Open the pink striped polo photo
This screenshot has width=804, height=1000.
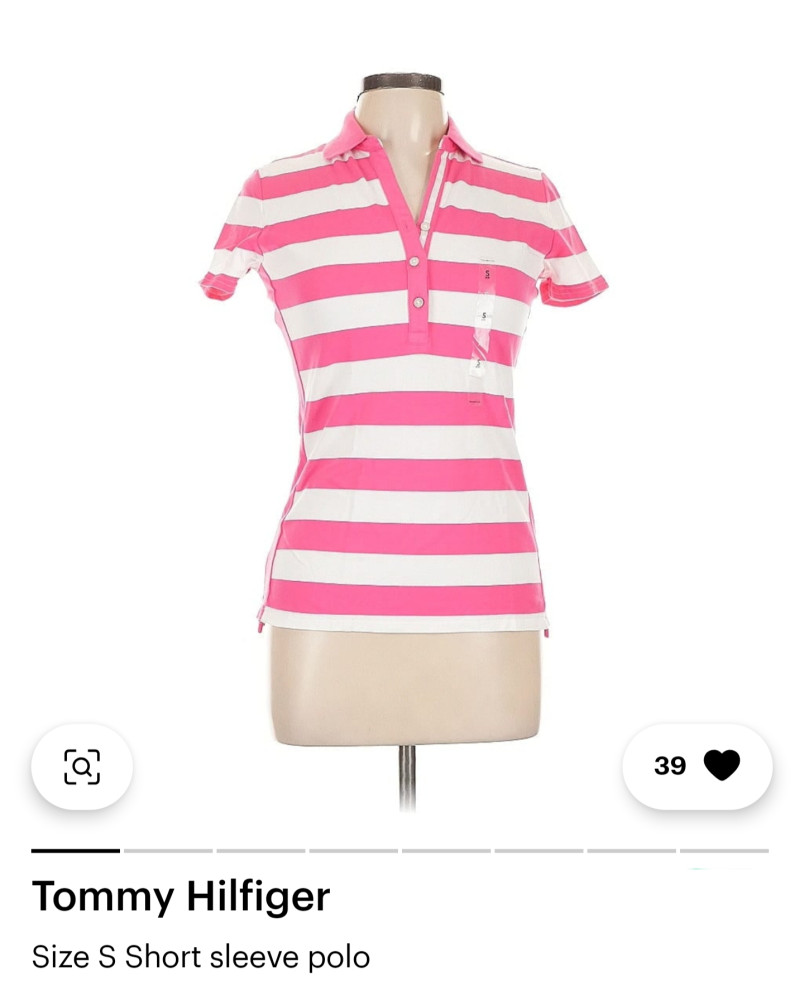402,400
